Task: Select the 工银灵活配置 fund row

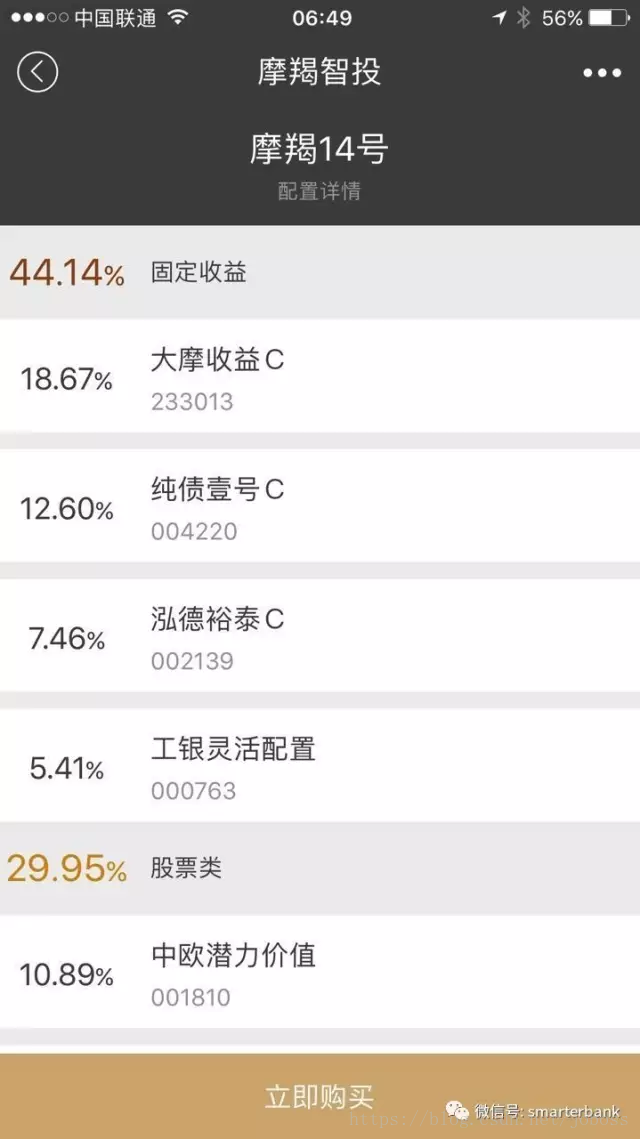Action: pos(320,766)
